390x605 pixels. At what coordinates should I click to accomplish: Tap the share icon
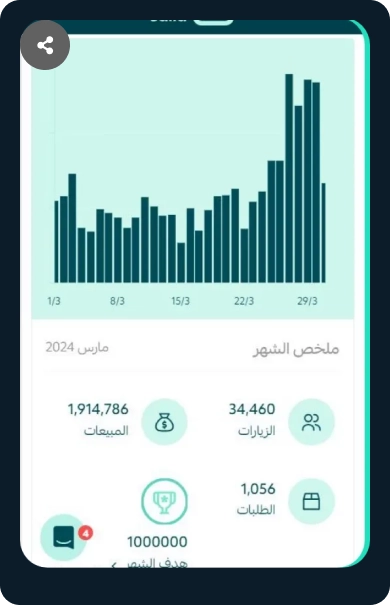45,45
